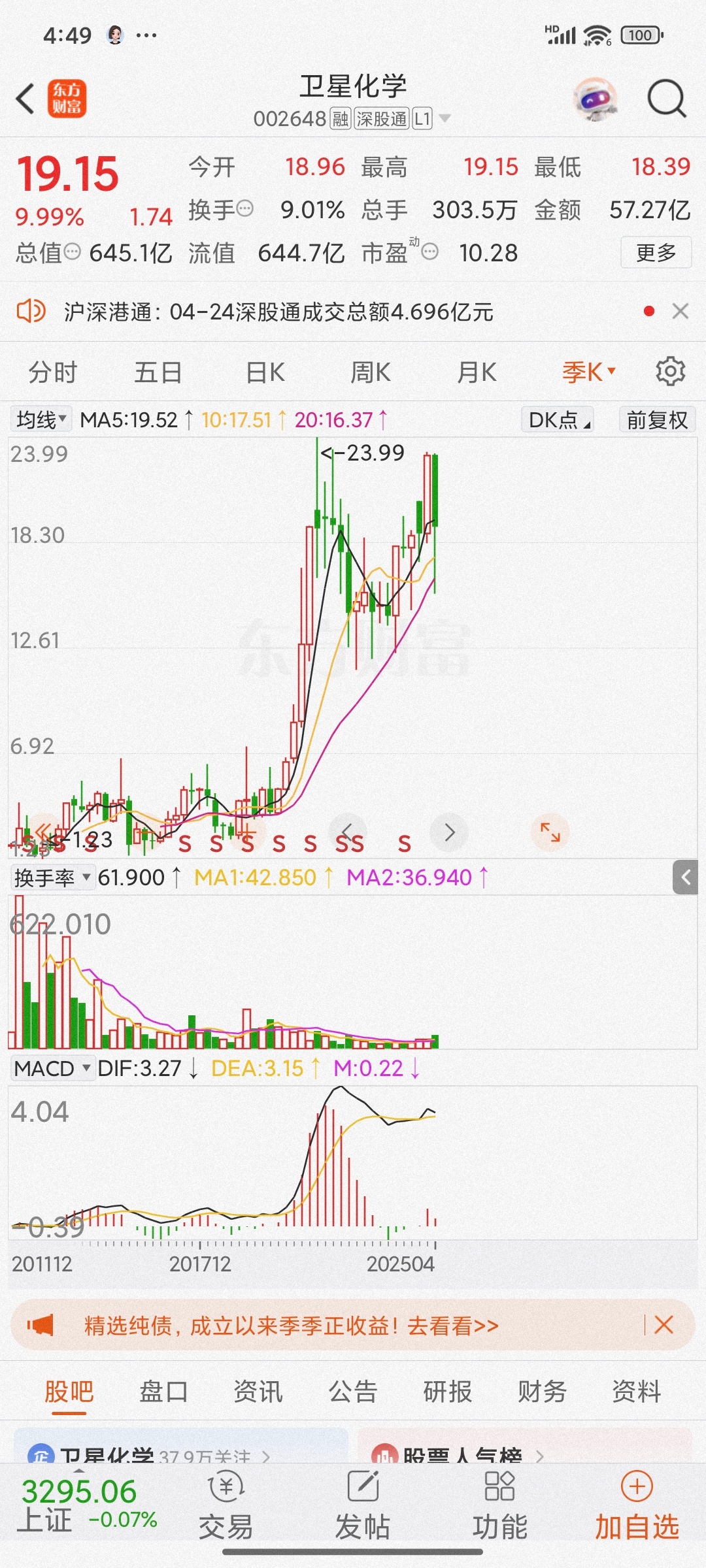Switch to the 分时 chart tab
This screenshot has height=1568, width=706.
click(53, 372)
